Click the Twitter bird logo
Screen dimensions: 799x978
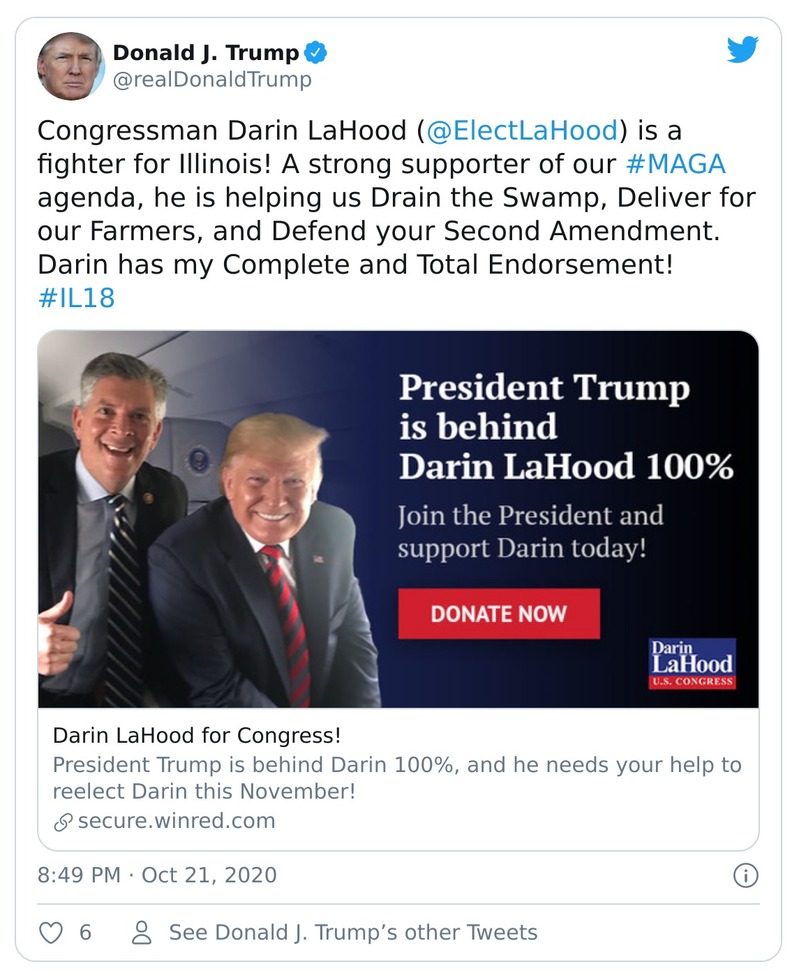click(x=743, y=48)
